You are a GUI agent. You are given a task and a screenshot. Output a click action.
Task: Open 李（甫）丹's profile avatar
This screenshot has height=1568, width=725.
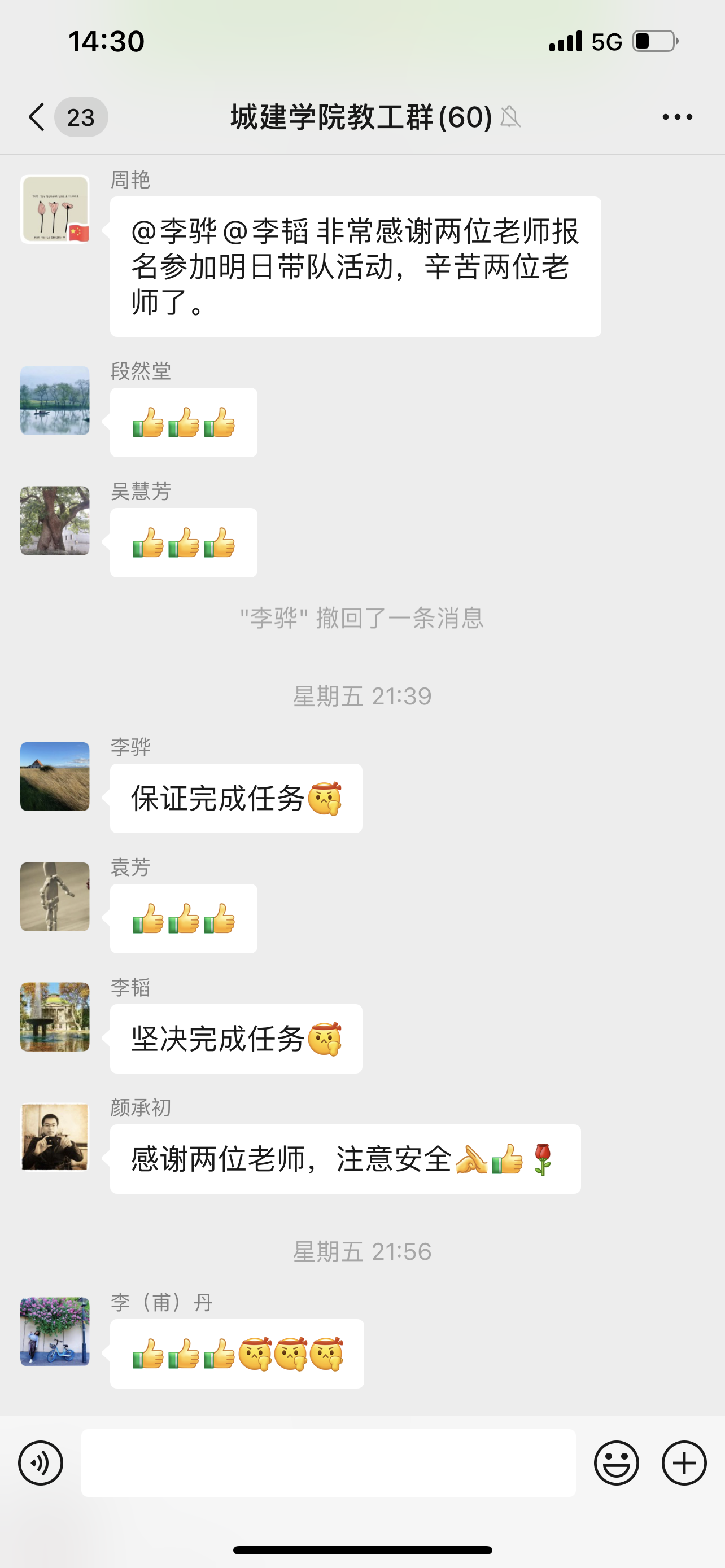click(x=55, y=1331)
